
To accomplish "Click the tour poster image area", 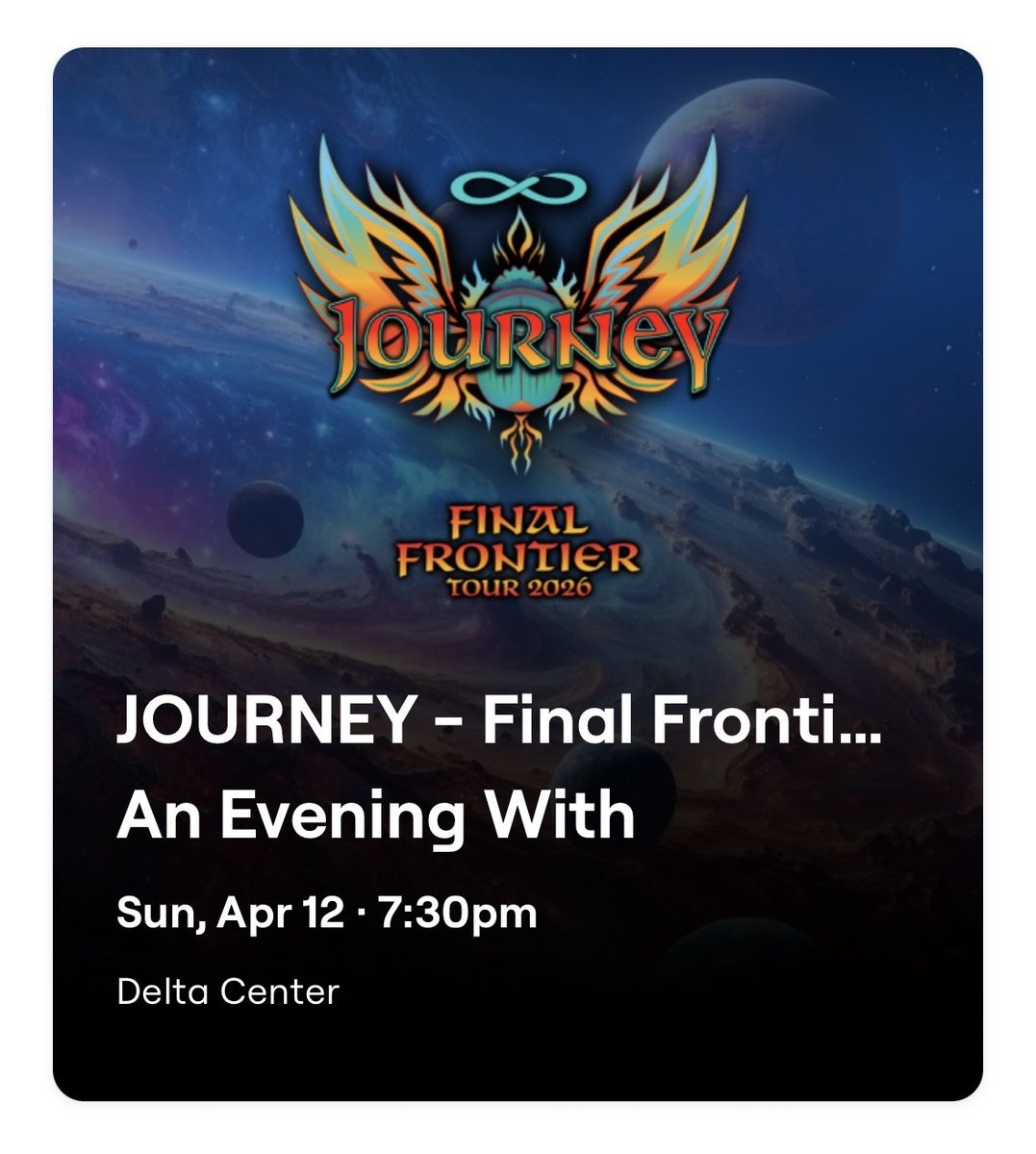I will pos(517,385).
